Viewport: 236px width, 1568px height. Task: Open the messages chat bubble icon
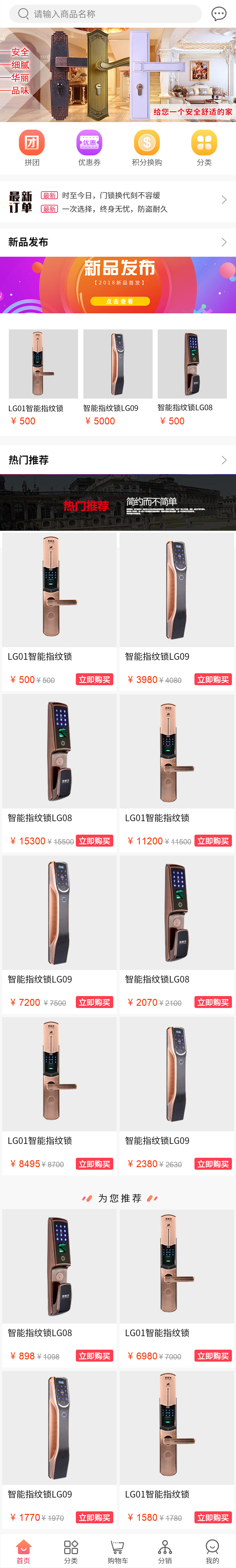click(x=218, y=14)
